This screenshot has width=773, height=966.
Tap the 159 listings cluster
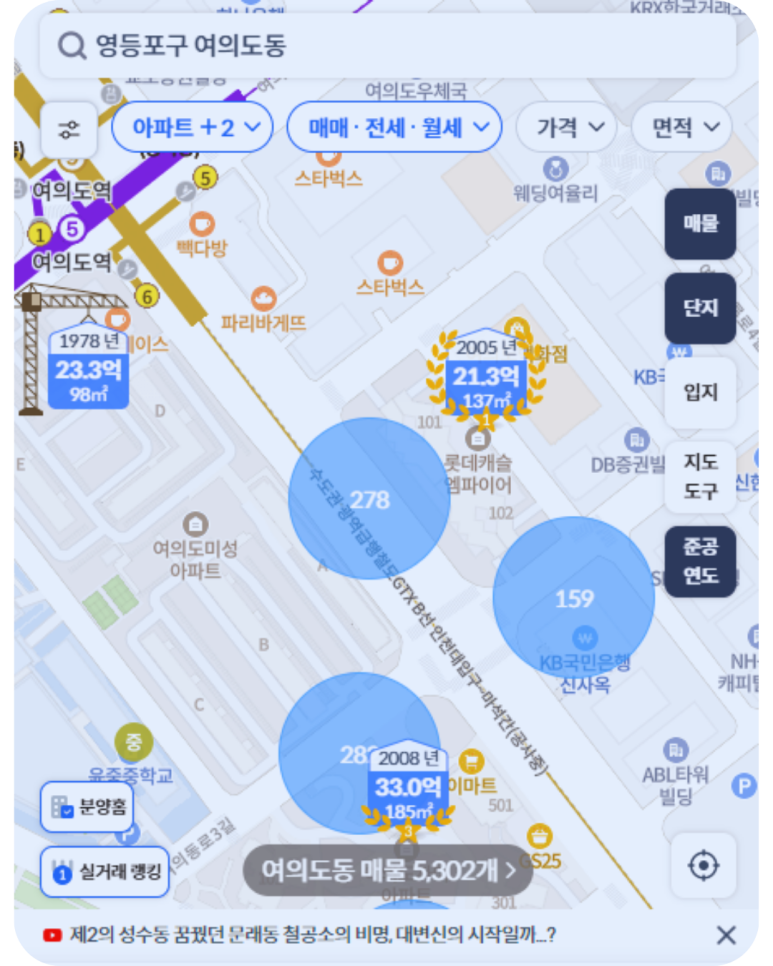[x=574, y=598]
